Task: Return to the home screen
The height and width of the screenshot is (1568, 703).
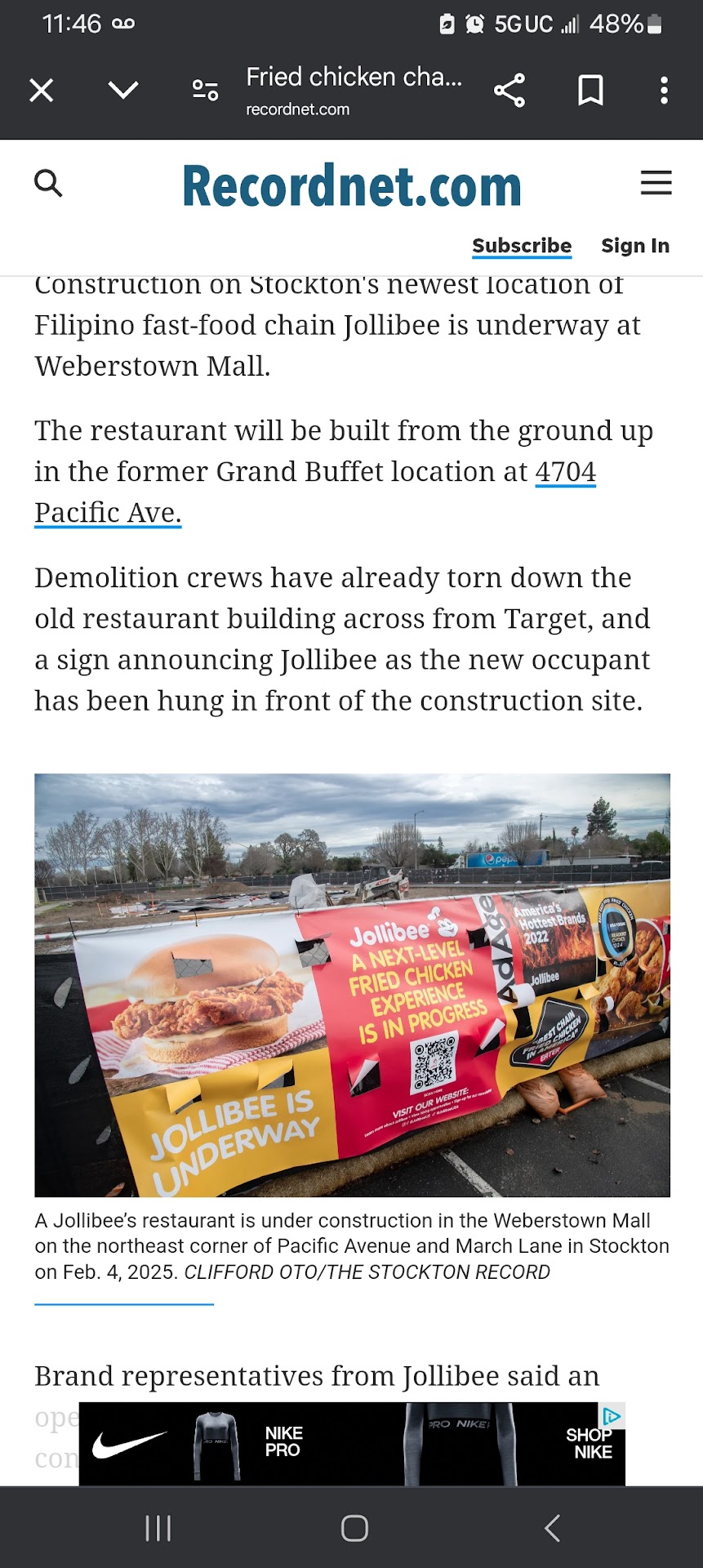Action: 354,1528
